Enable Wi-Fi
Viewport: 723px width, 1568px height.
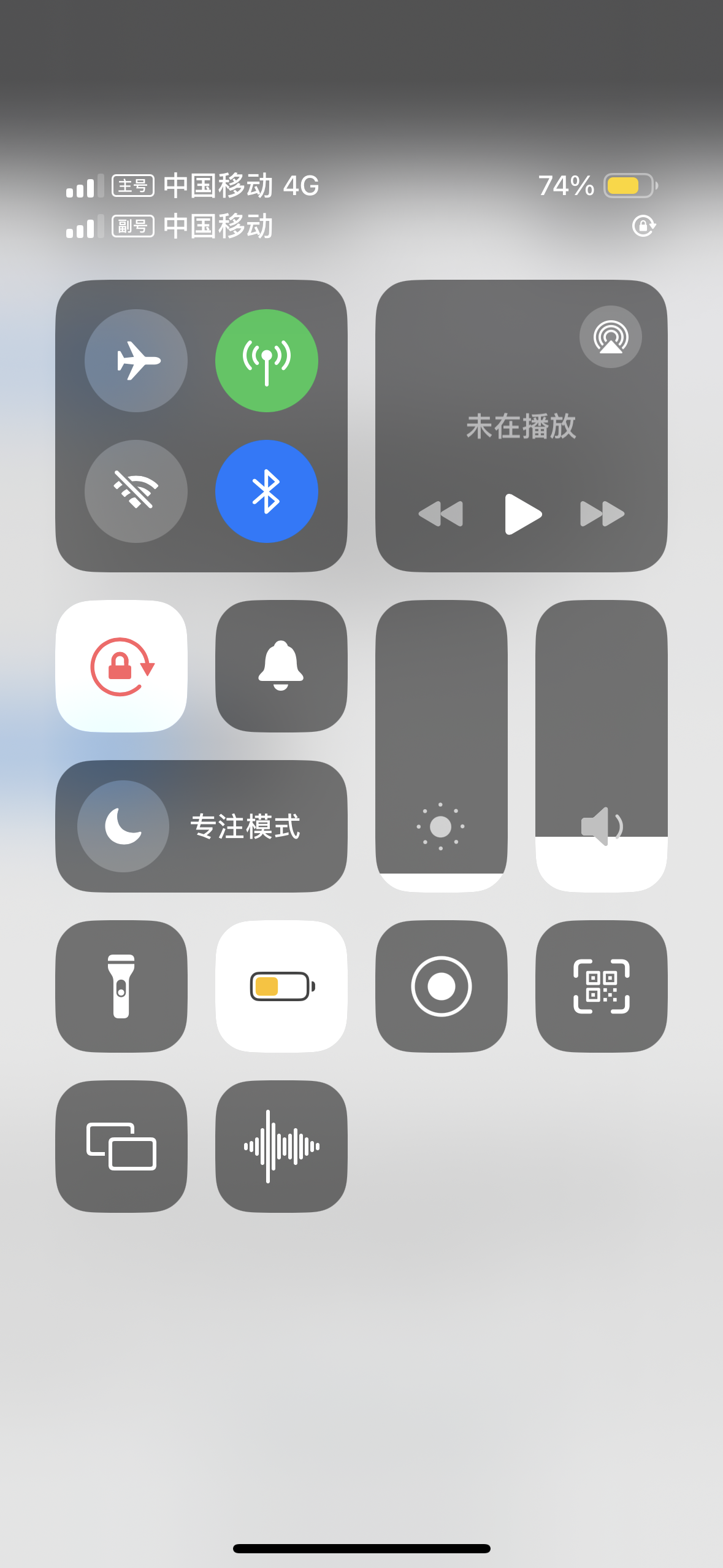click(136, 491)
